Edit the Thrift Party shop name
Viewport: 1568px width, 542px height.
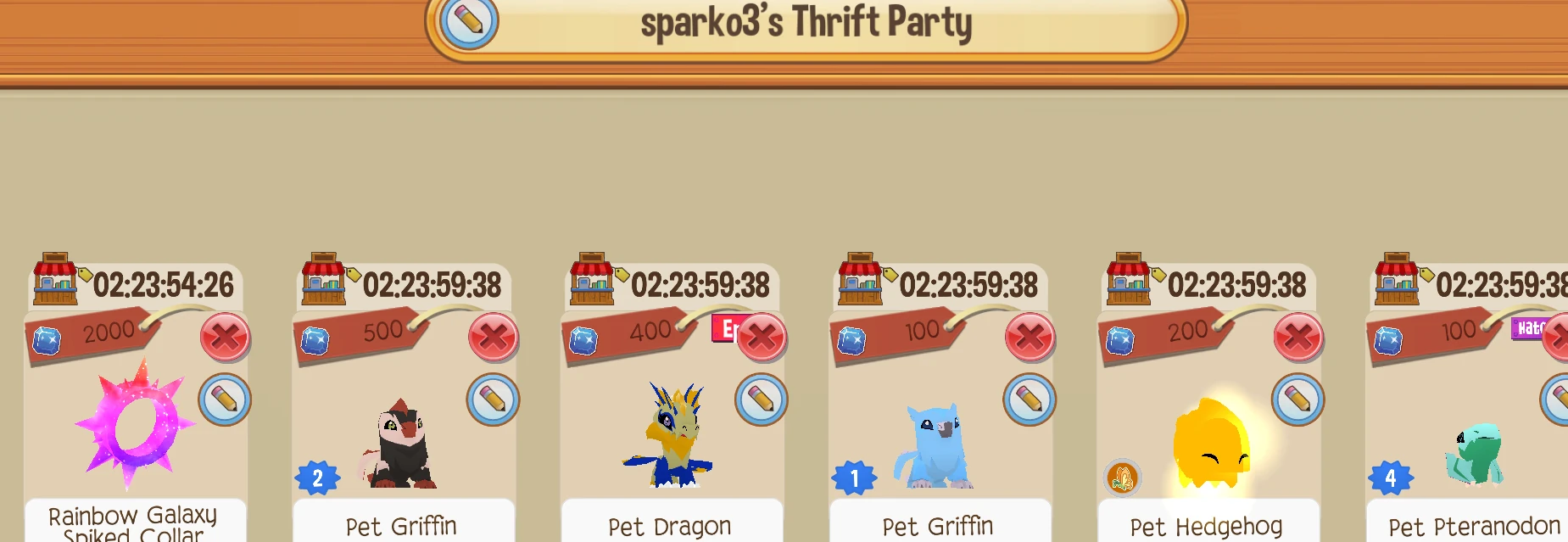click(469, 20)
